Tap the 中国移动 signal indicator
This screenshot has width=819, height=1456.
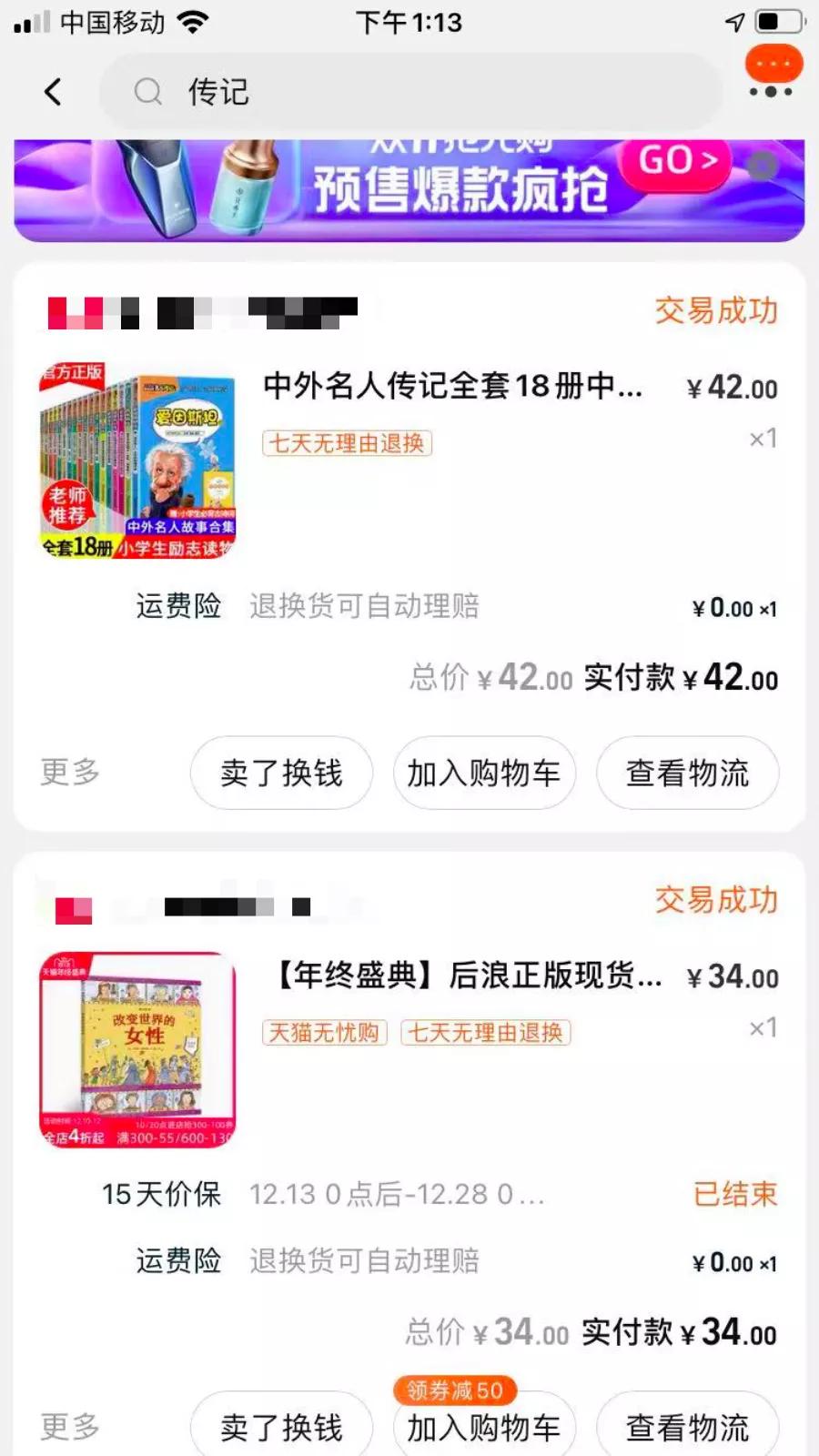tap(109, 23)
